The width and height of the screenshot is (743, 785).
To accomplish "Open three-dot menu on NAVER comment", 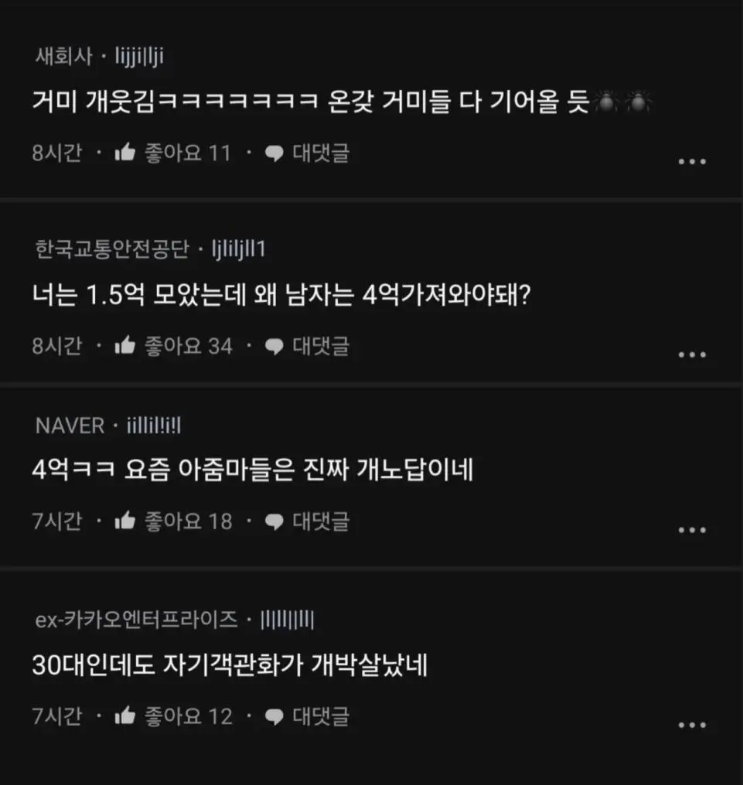I will 692,530.
